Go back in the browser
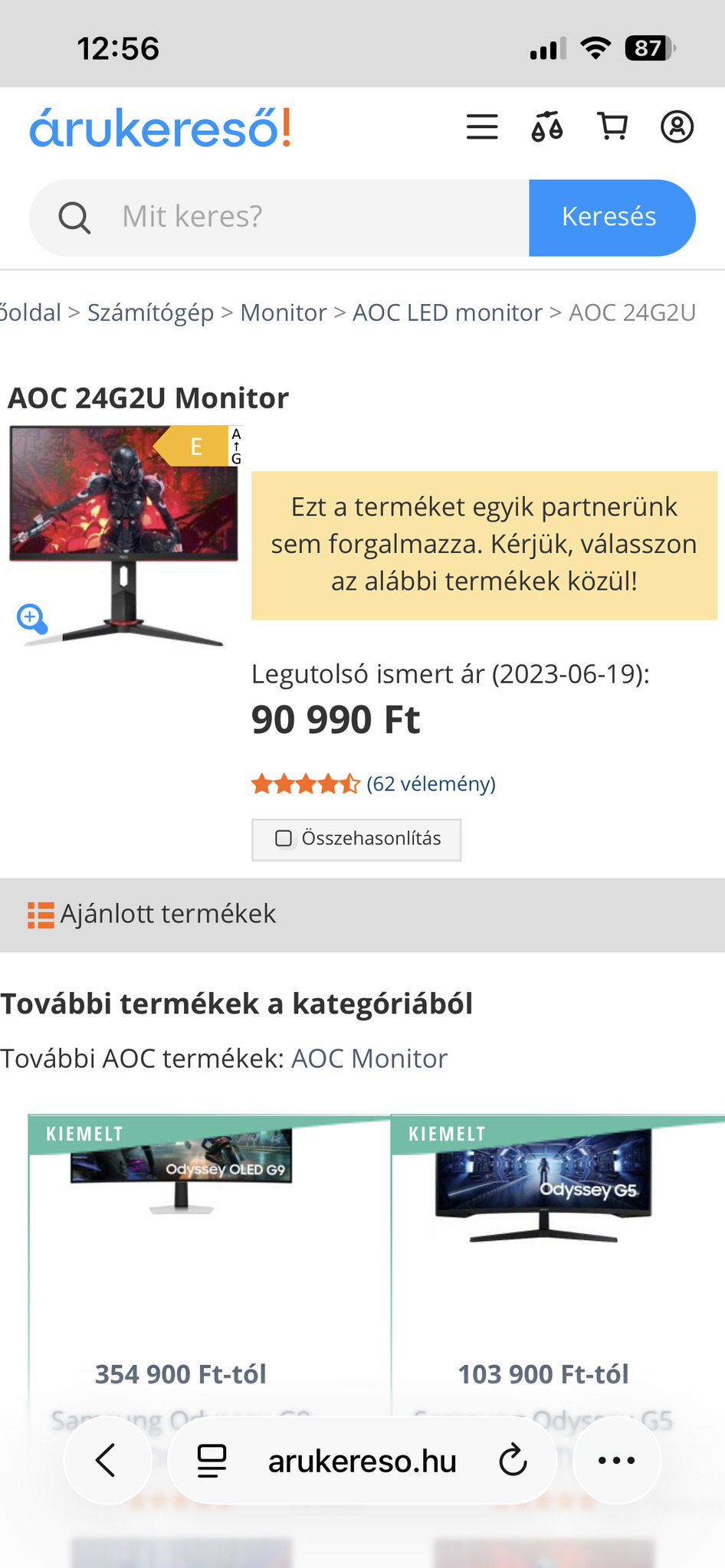 107,1461
